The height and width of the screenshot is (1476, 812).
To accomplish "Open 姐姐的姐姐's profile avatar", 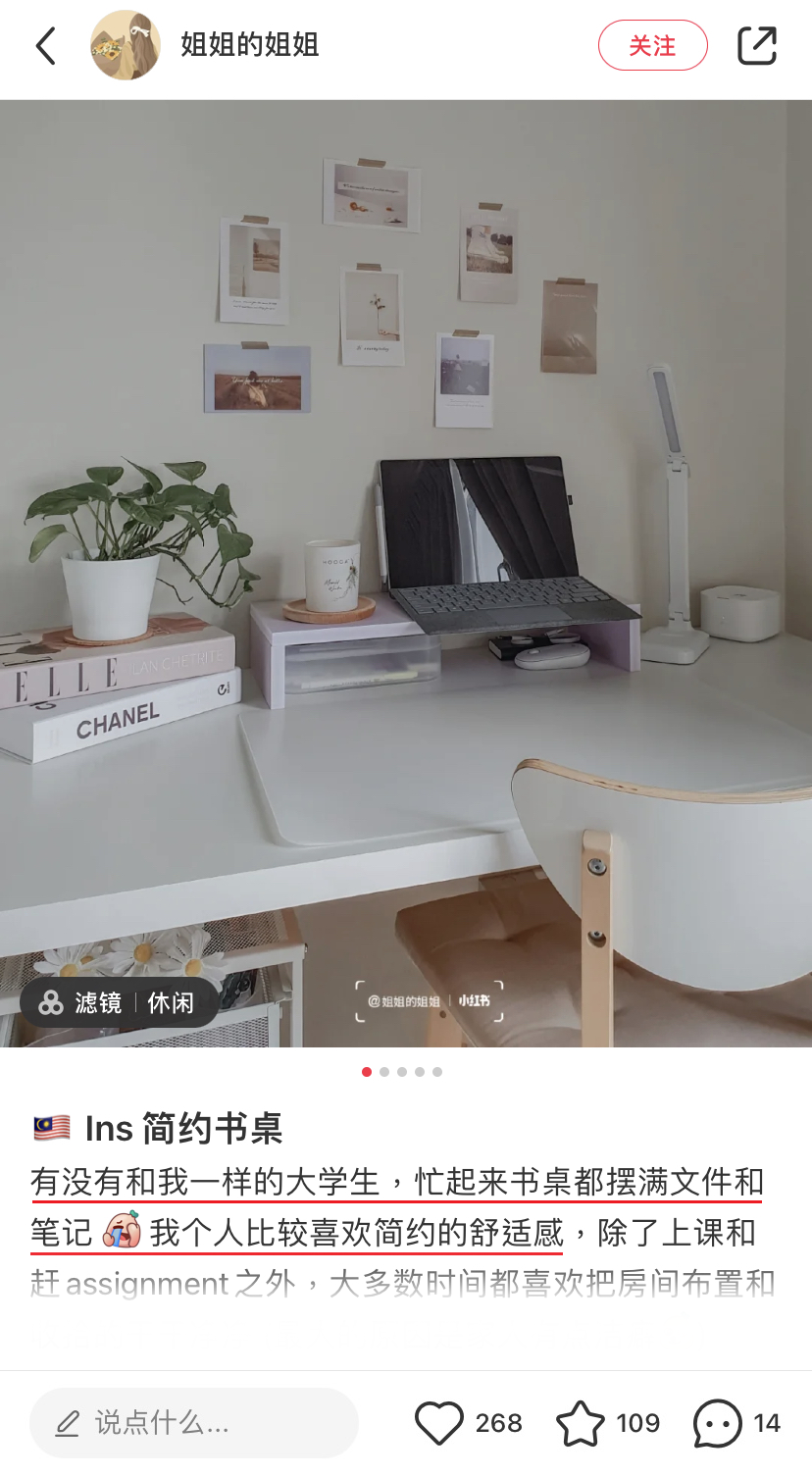I will point(125,46).
